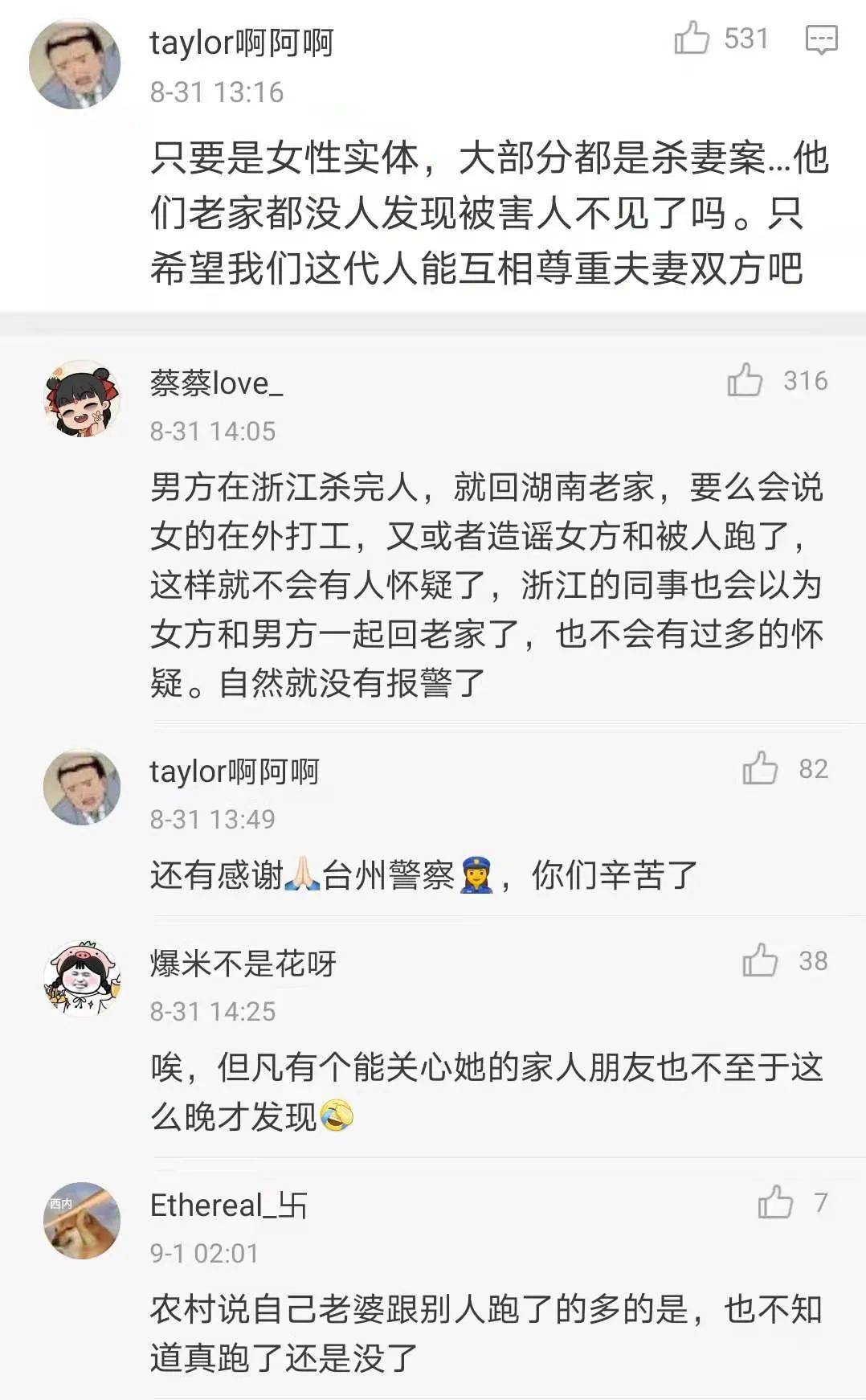This screenshot has height=1400, width=866.
Task: Select the timestamp 8-31 14:05
Action: [214, 432]
